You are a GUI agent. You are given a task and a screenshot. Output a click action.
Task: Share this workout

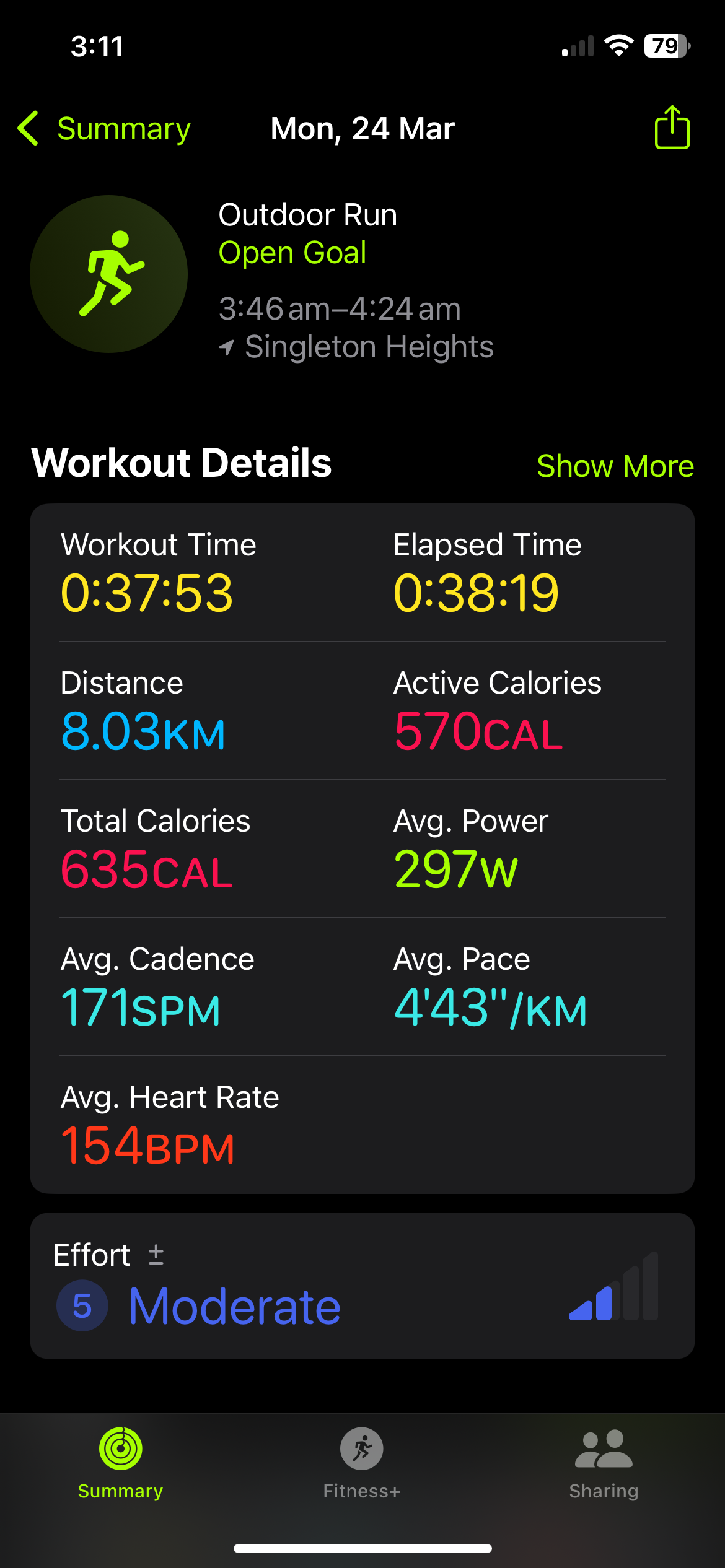pyautogui.click(x=672, y=128)
